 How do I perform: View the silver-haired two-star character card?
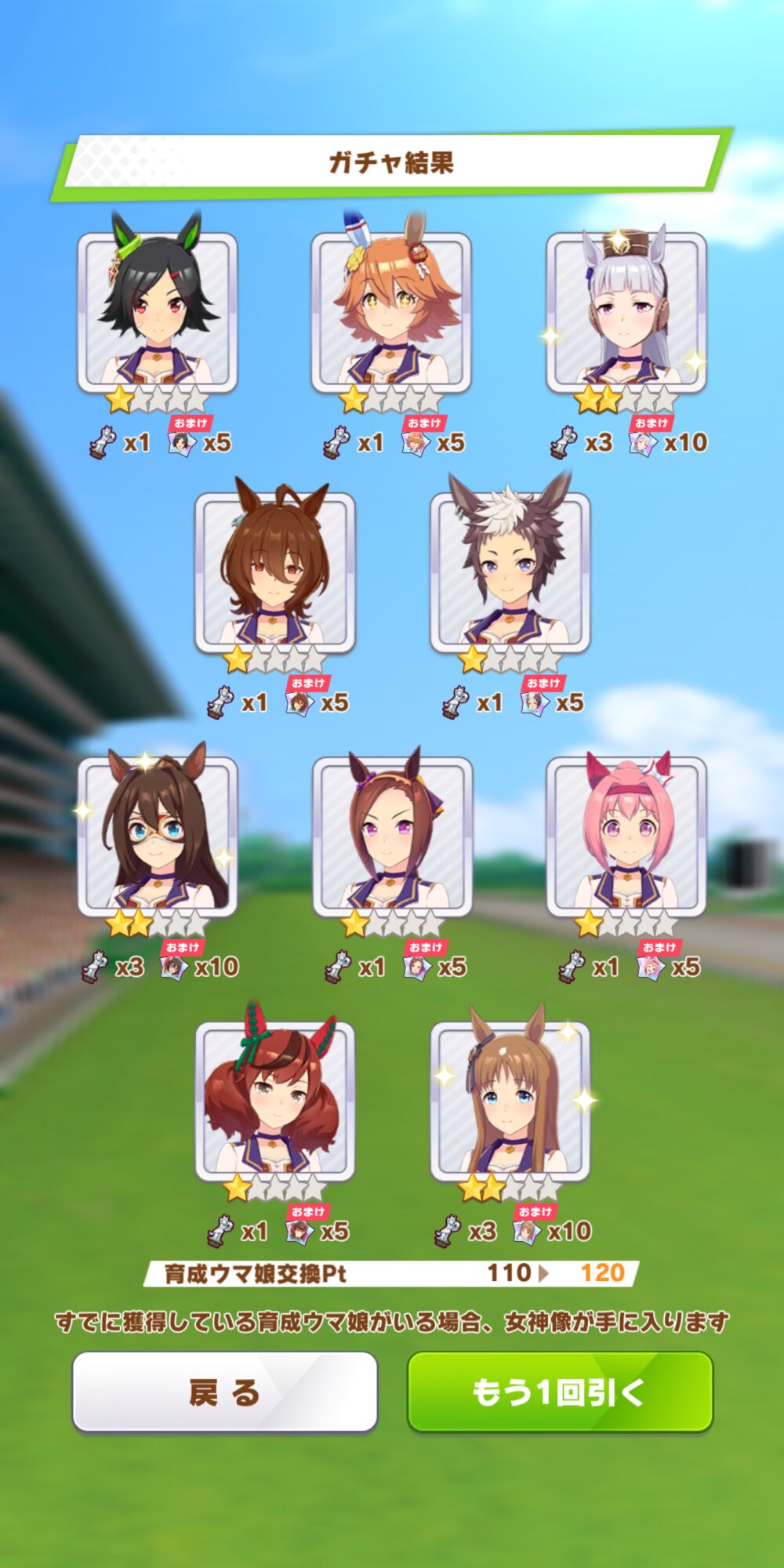[626, 314]
